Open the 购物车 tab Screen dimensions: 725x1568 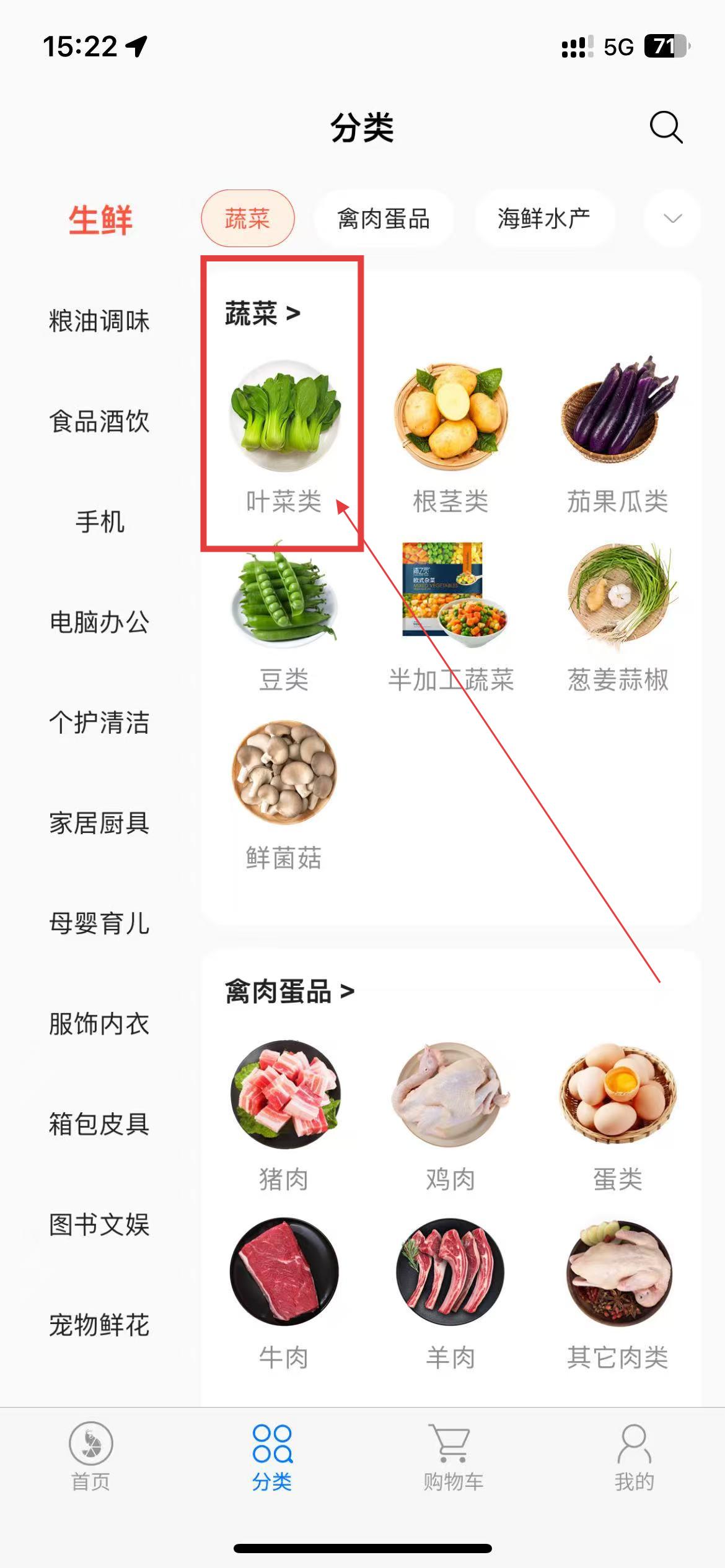[453, 1455]
